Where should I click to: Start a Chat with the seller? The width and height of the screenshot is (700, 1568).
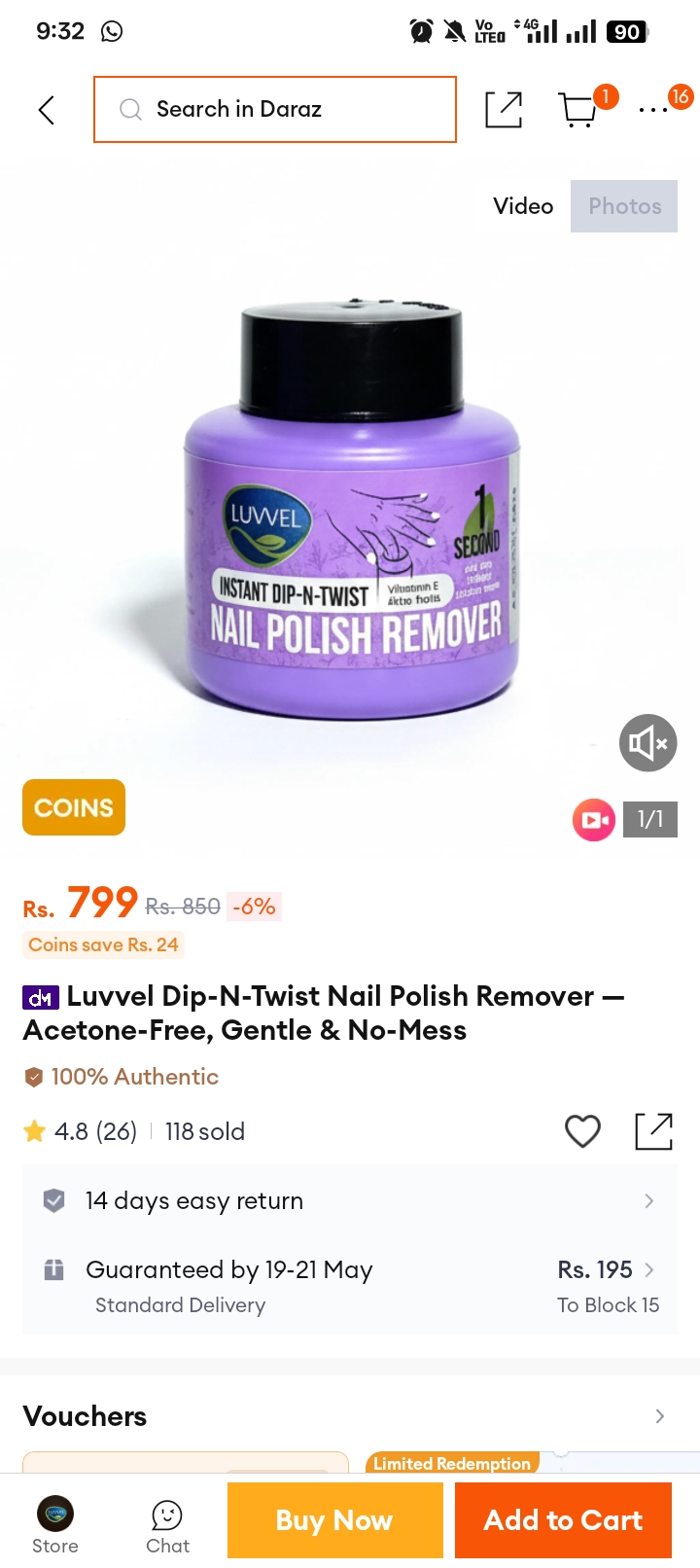[167, 1525]
